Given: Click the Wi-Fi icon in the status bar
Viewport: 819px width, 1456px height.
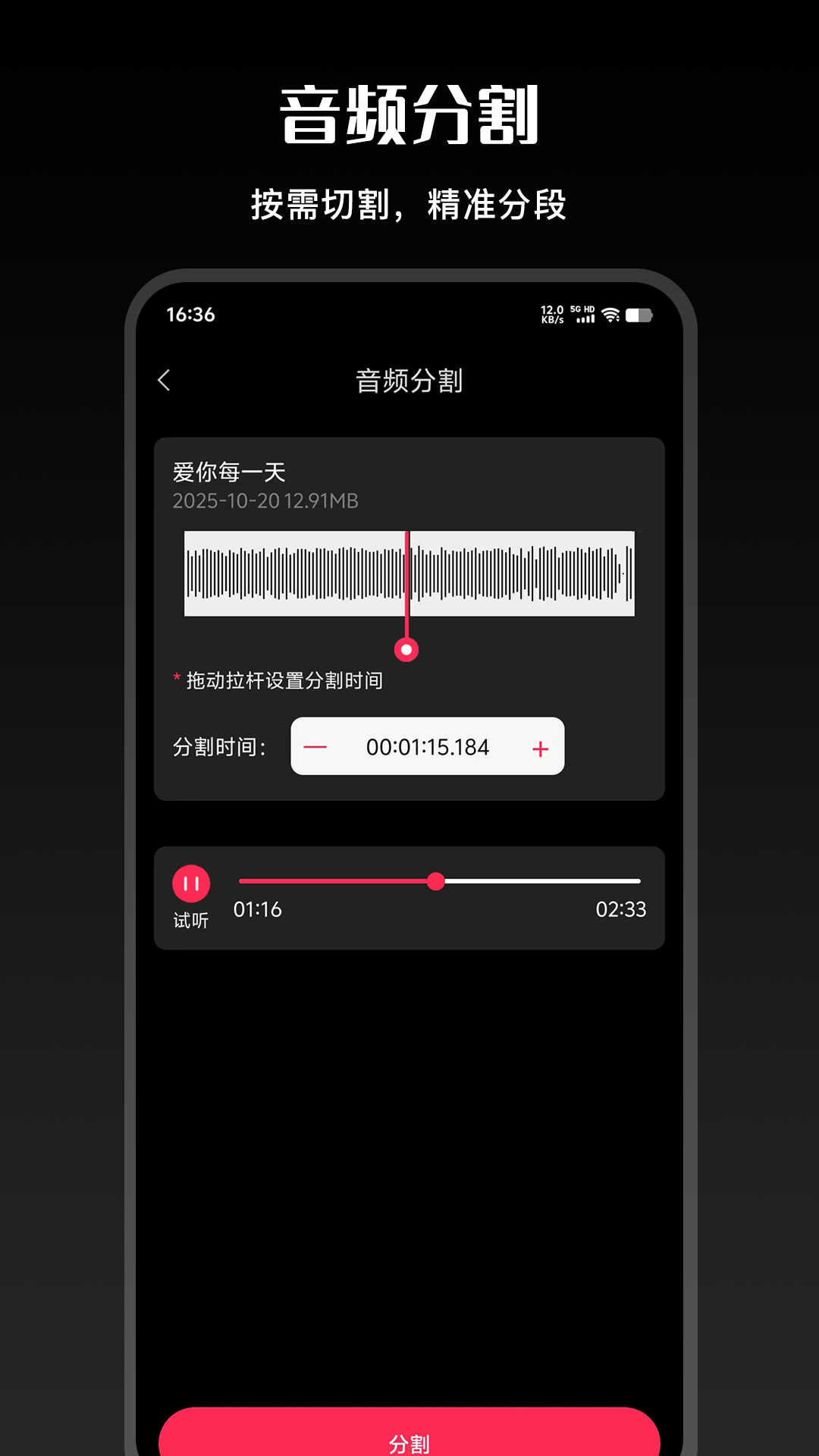Looking at the screenshot, I should point(611,315).
